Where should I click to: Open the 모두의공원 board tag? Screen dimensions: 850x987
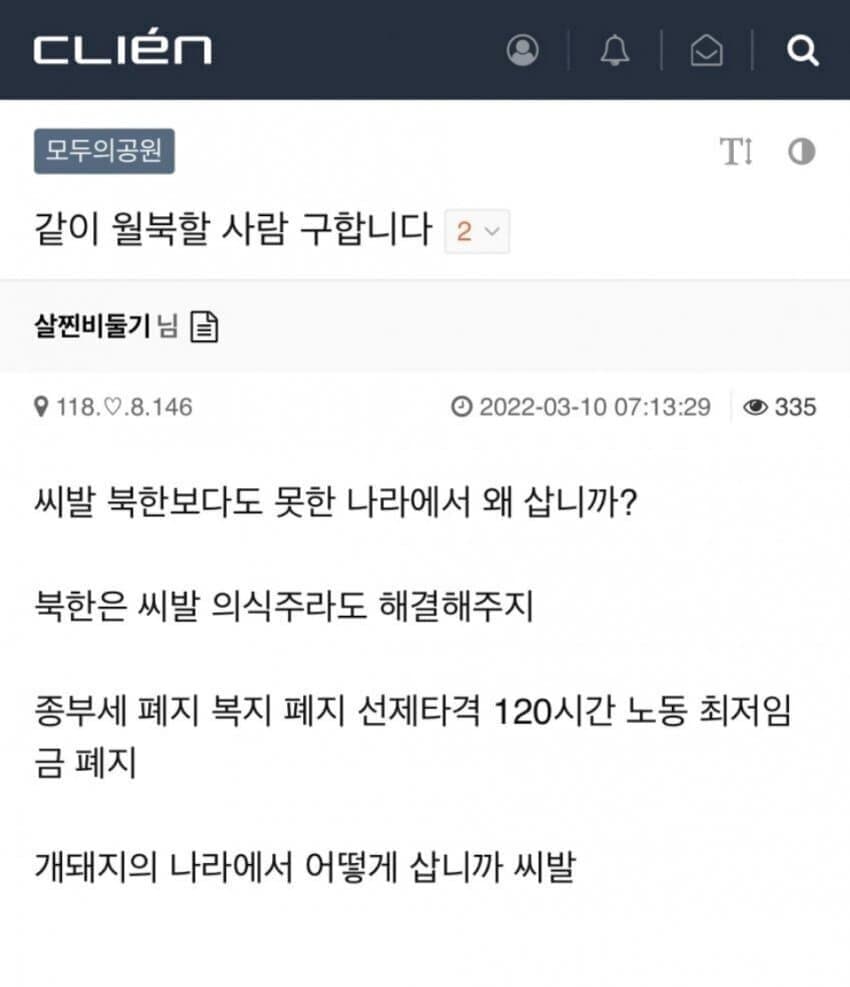point(104,152)
